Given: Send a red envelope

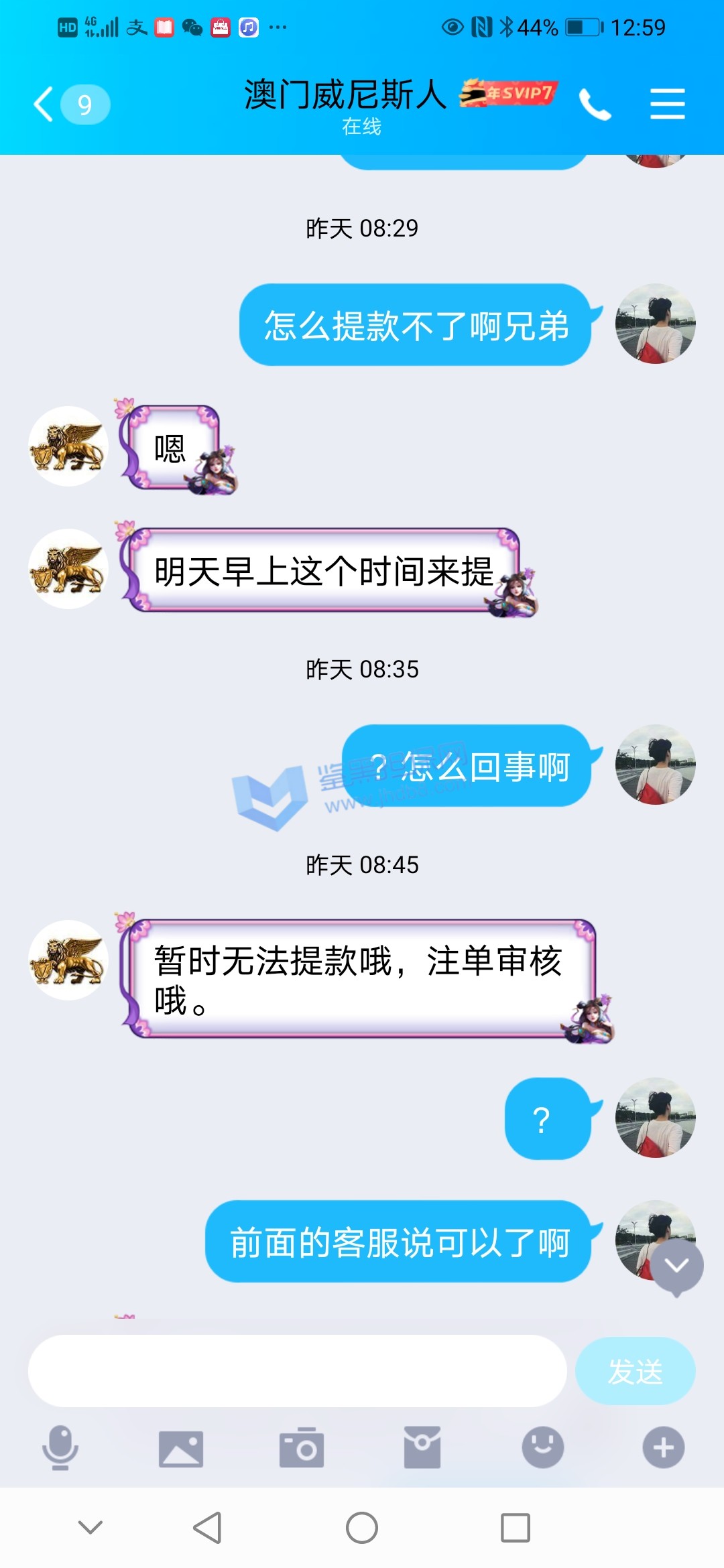Looking at the screenshot, I should [422, 1447].
